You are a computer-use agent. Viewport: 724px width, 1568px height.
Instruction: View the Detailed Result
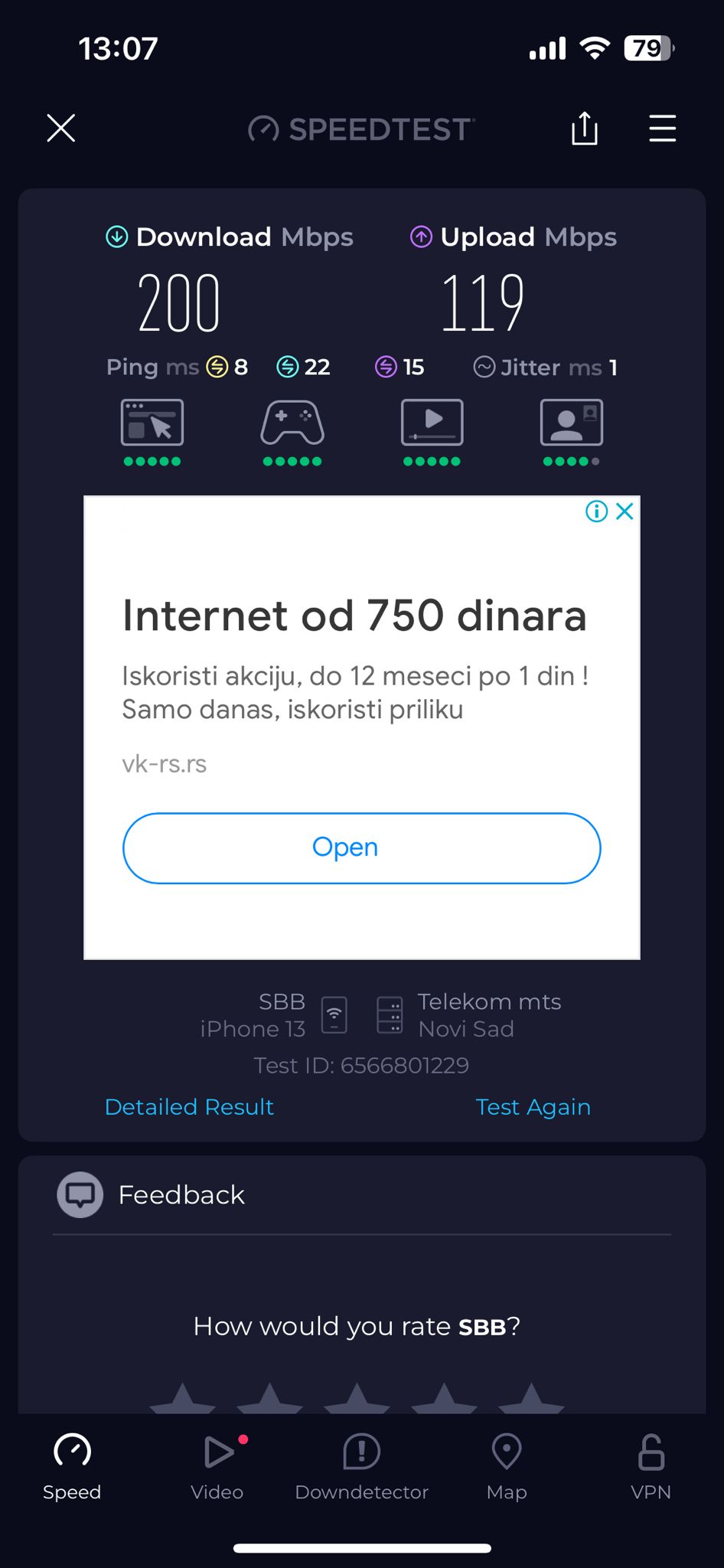189,1106
